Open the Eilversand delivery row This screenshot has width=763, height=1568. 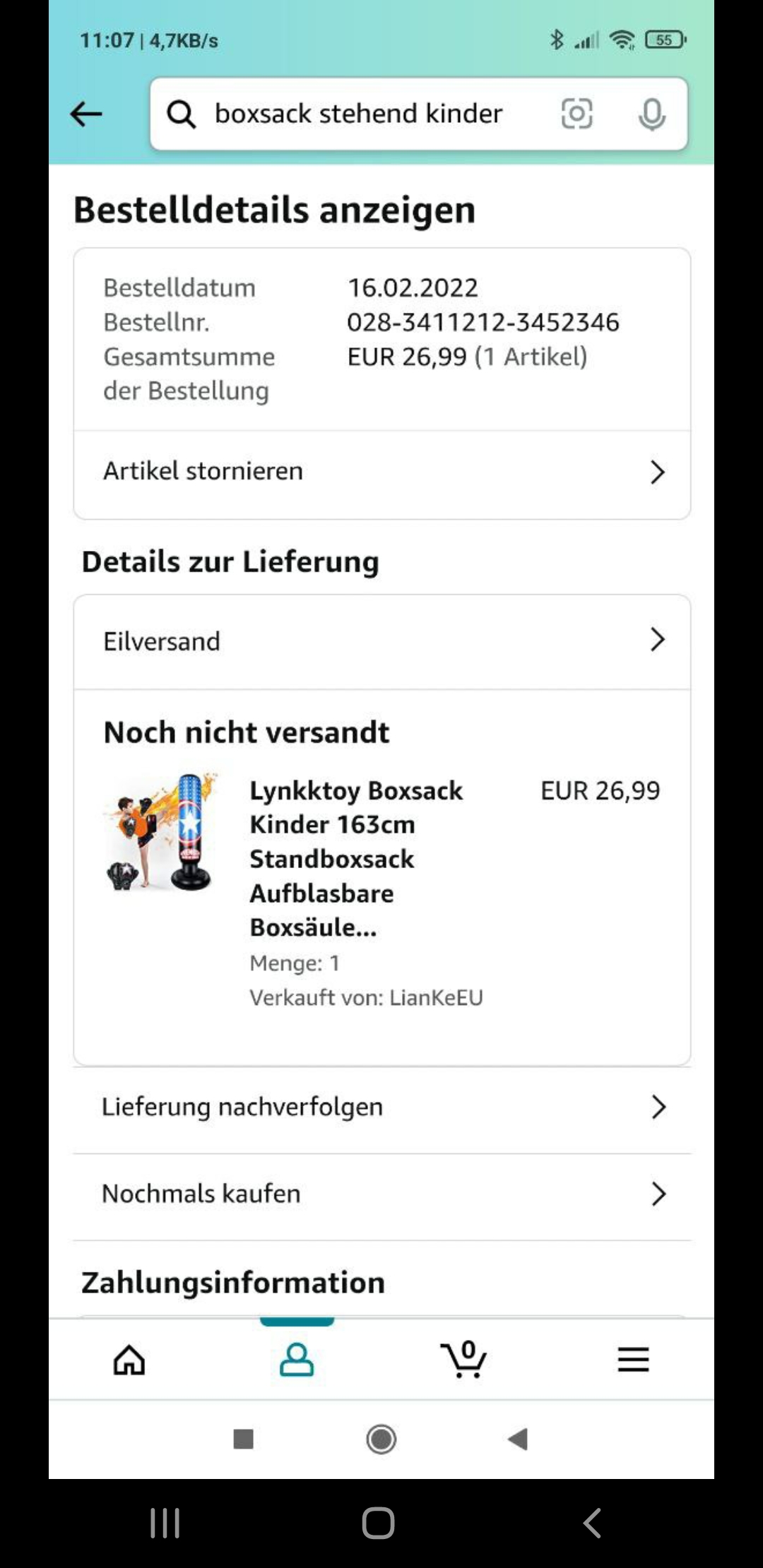click(x=381, y=641)
